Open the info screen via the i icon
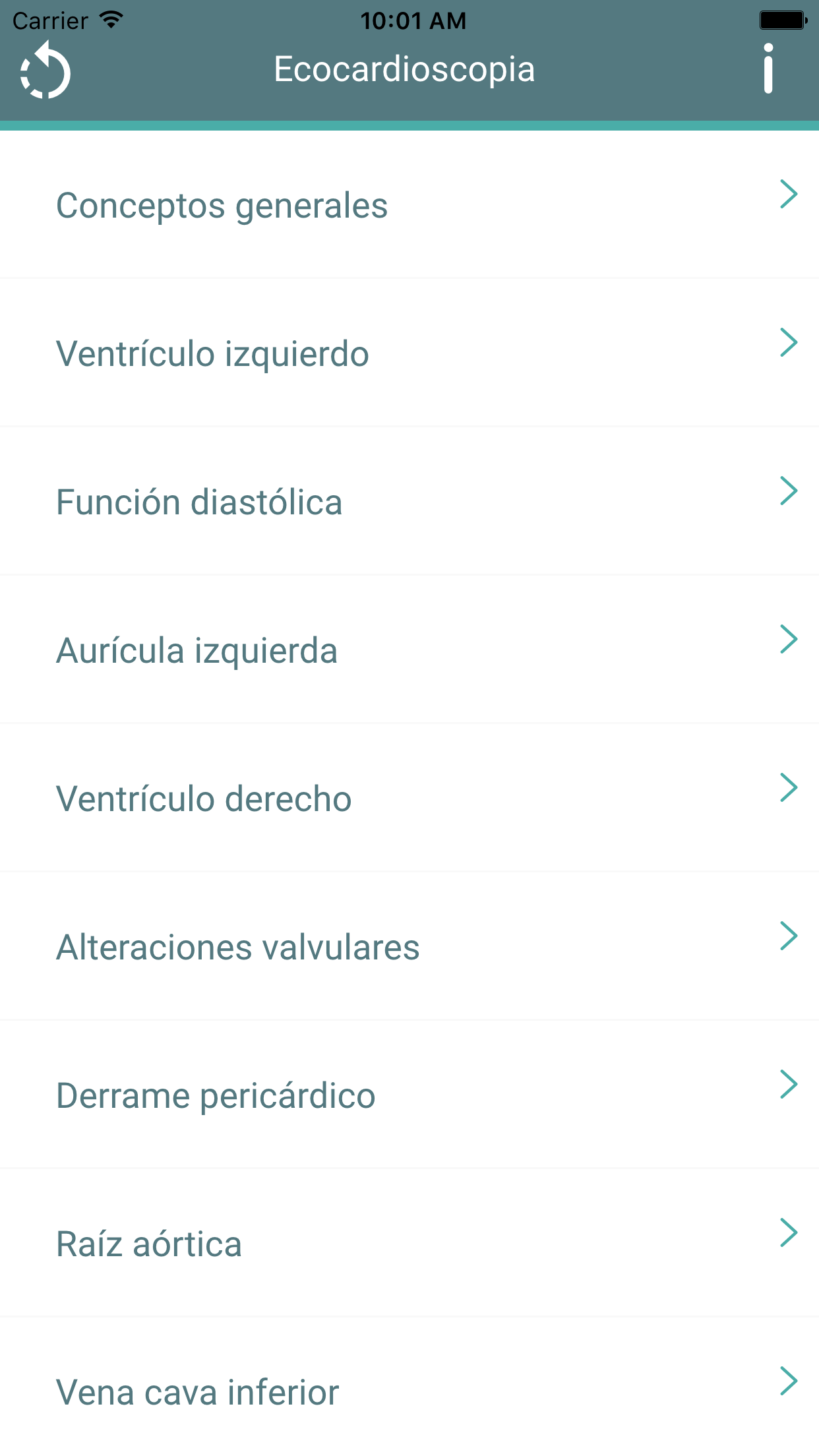 pyautogui.click(x=767, y=69)
